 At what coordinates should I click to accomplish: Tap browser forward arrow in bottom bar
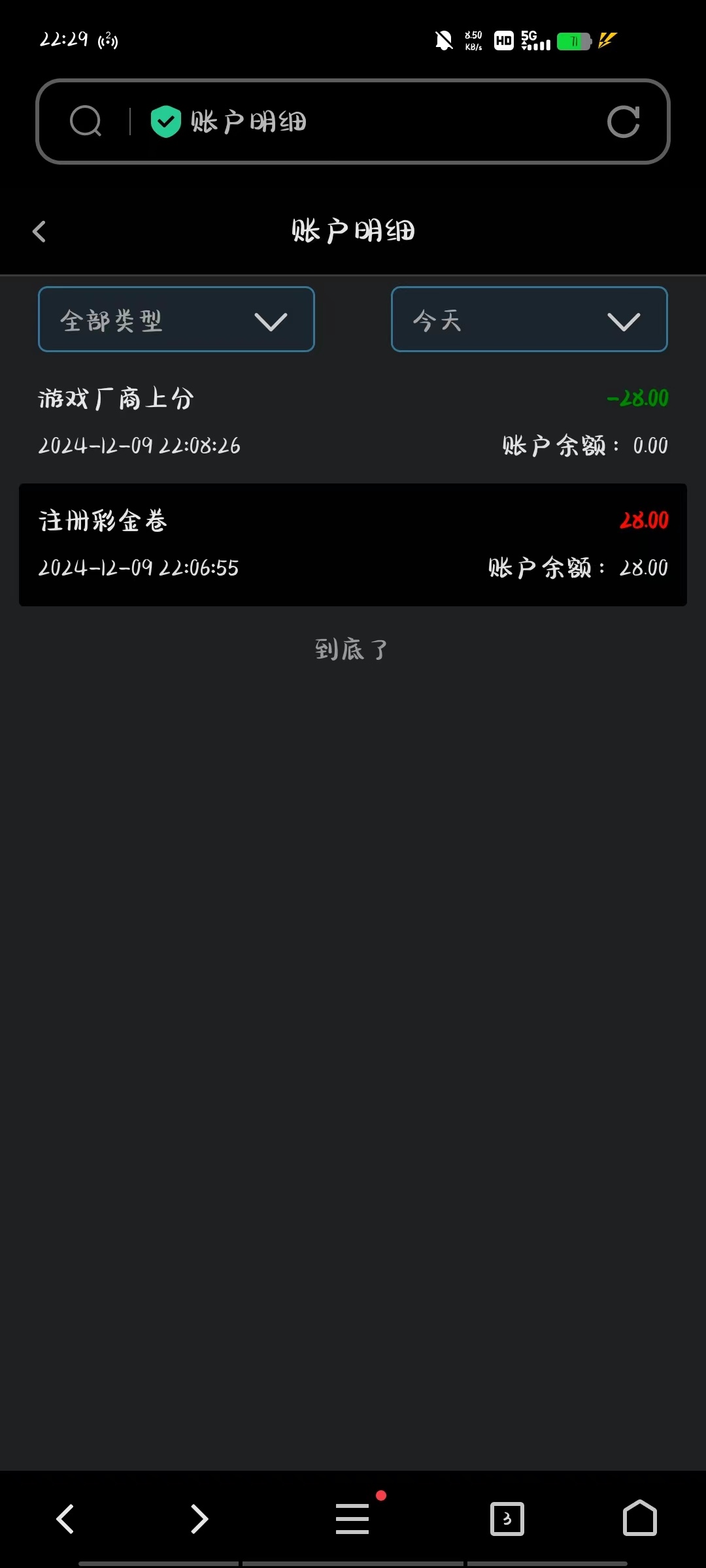tap(199, 1519)
